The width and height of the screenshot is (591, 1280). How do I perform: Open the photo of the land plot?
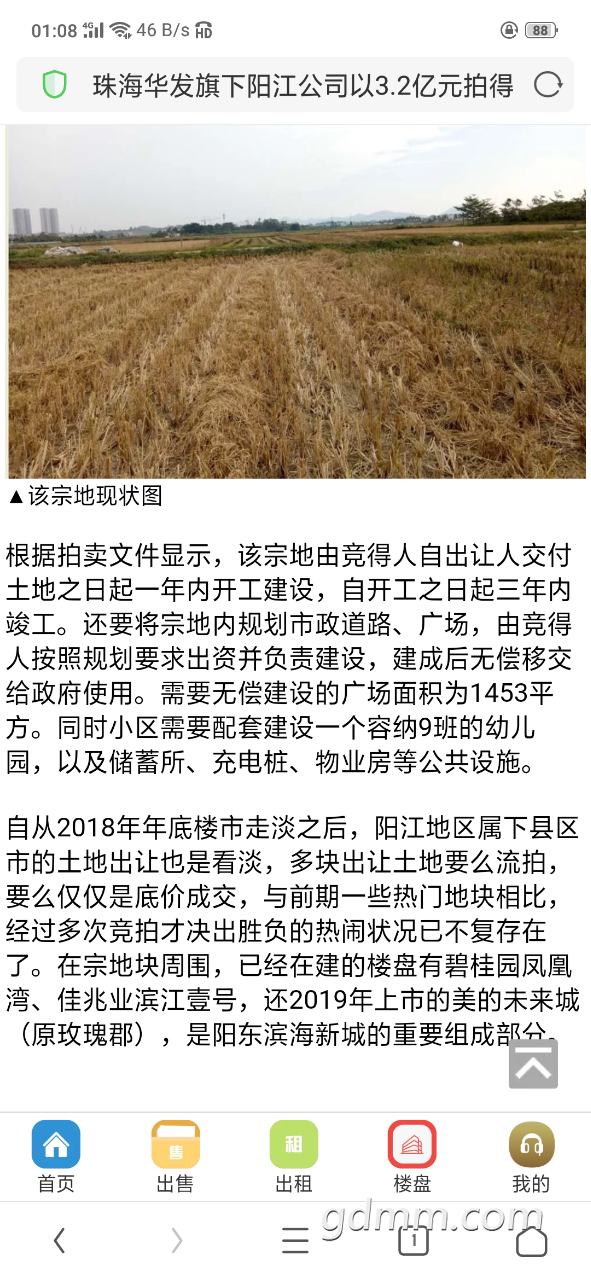tap(296, 302)
